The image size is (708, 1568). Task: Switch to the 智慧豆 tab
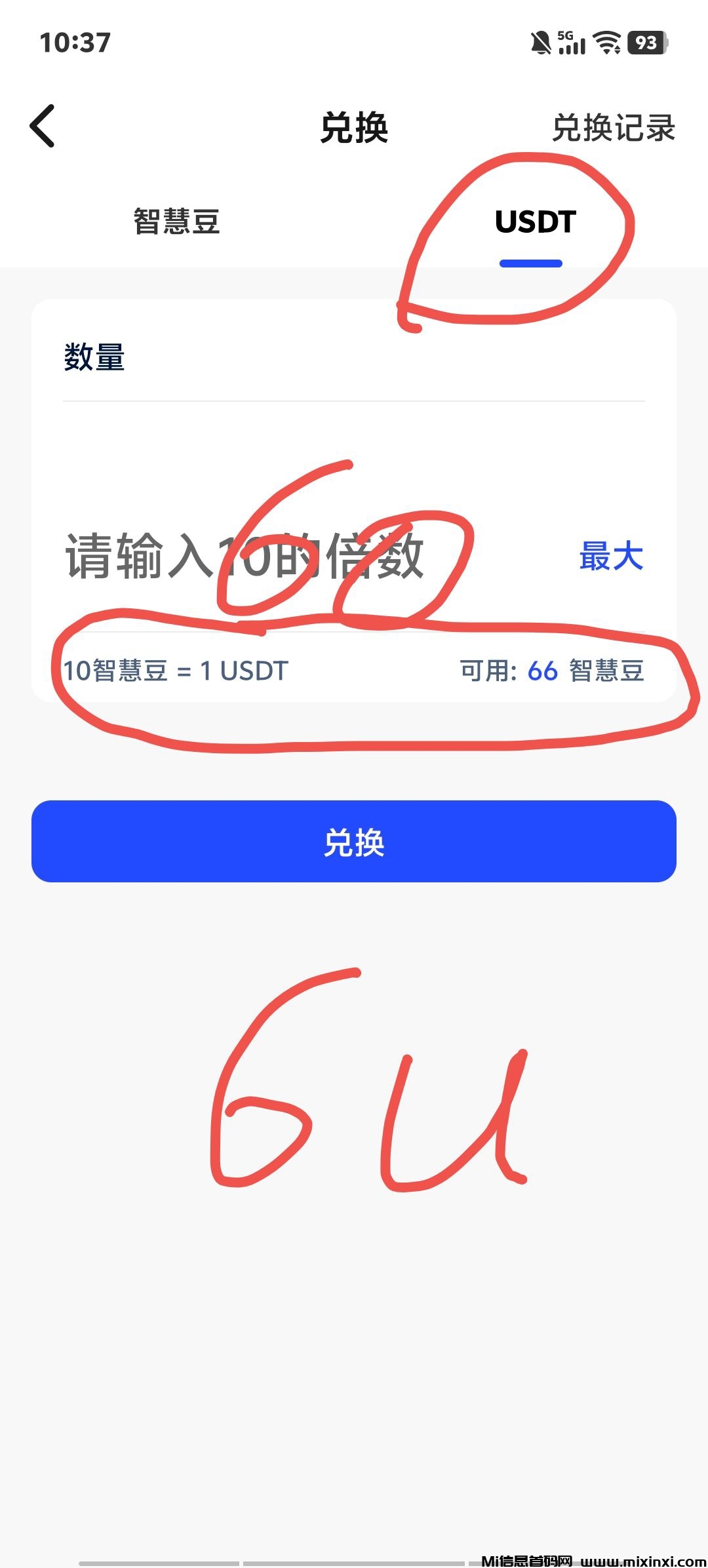[176, 222]
